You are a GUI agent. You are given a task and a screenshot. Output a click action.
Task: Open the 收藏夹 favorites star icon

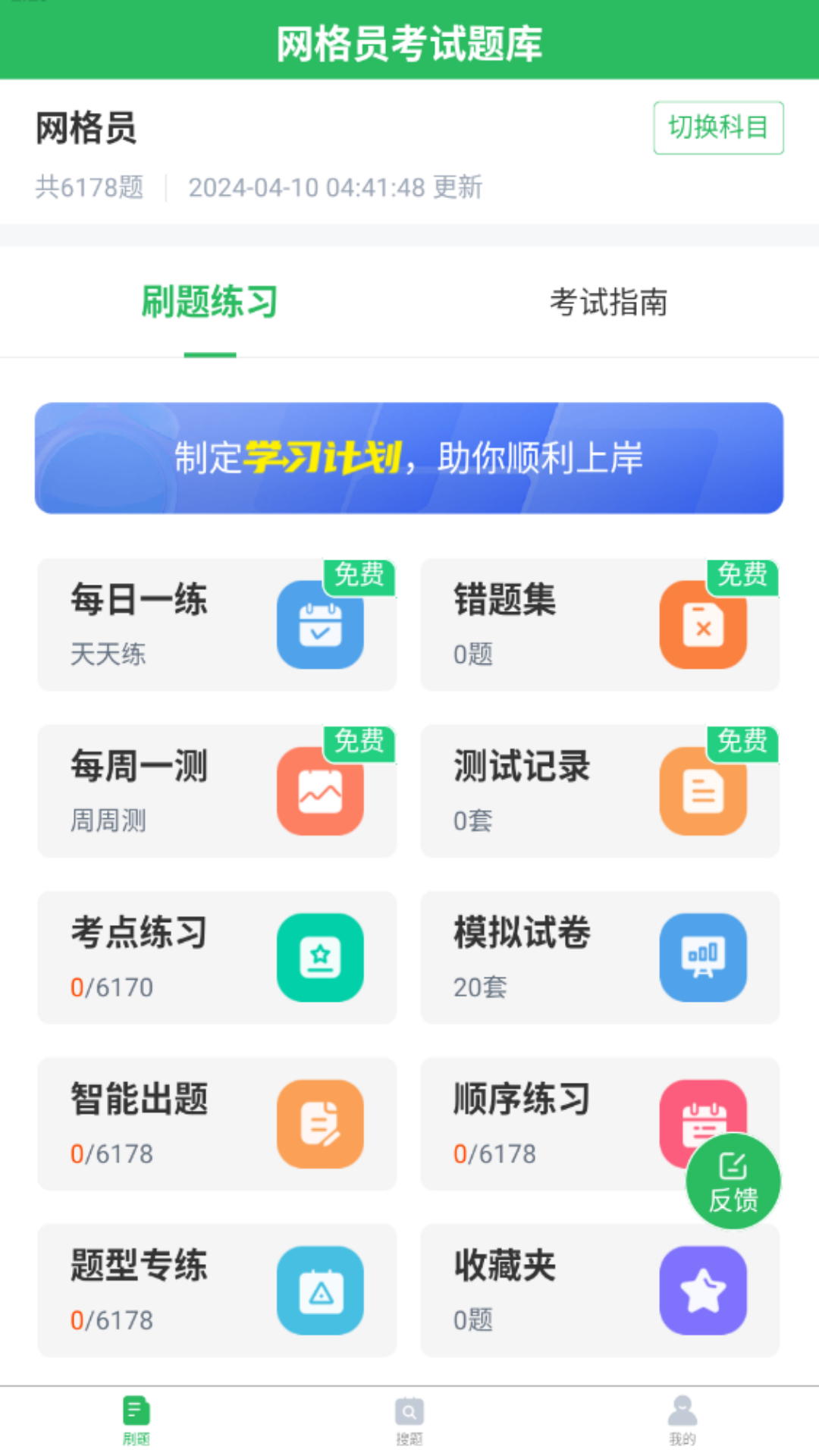click(x=703, y=1291)
